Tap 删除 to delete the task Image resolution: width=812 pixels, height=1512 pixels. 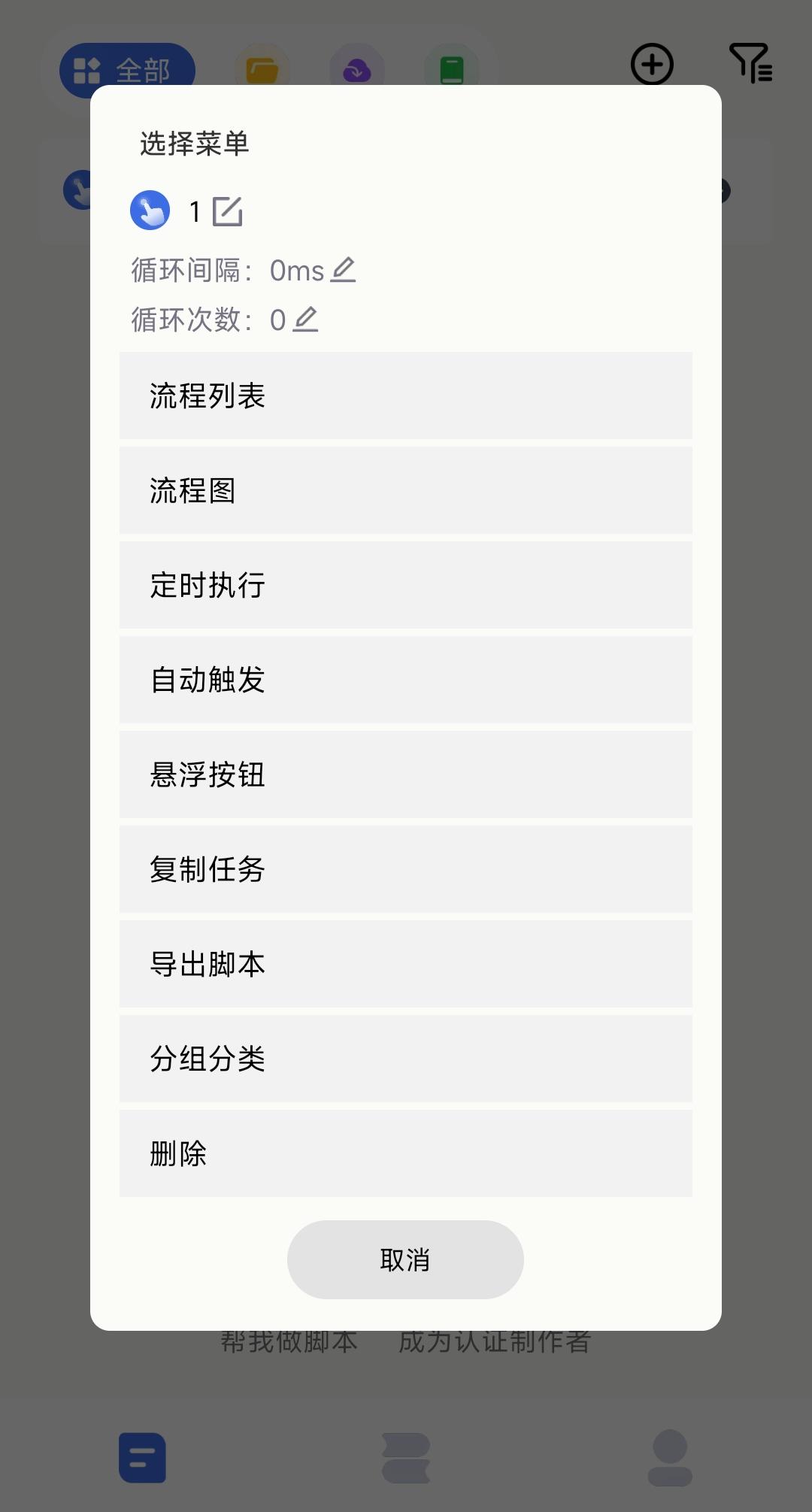pyautogui.click(x=406, y=1153)
